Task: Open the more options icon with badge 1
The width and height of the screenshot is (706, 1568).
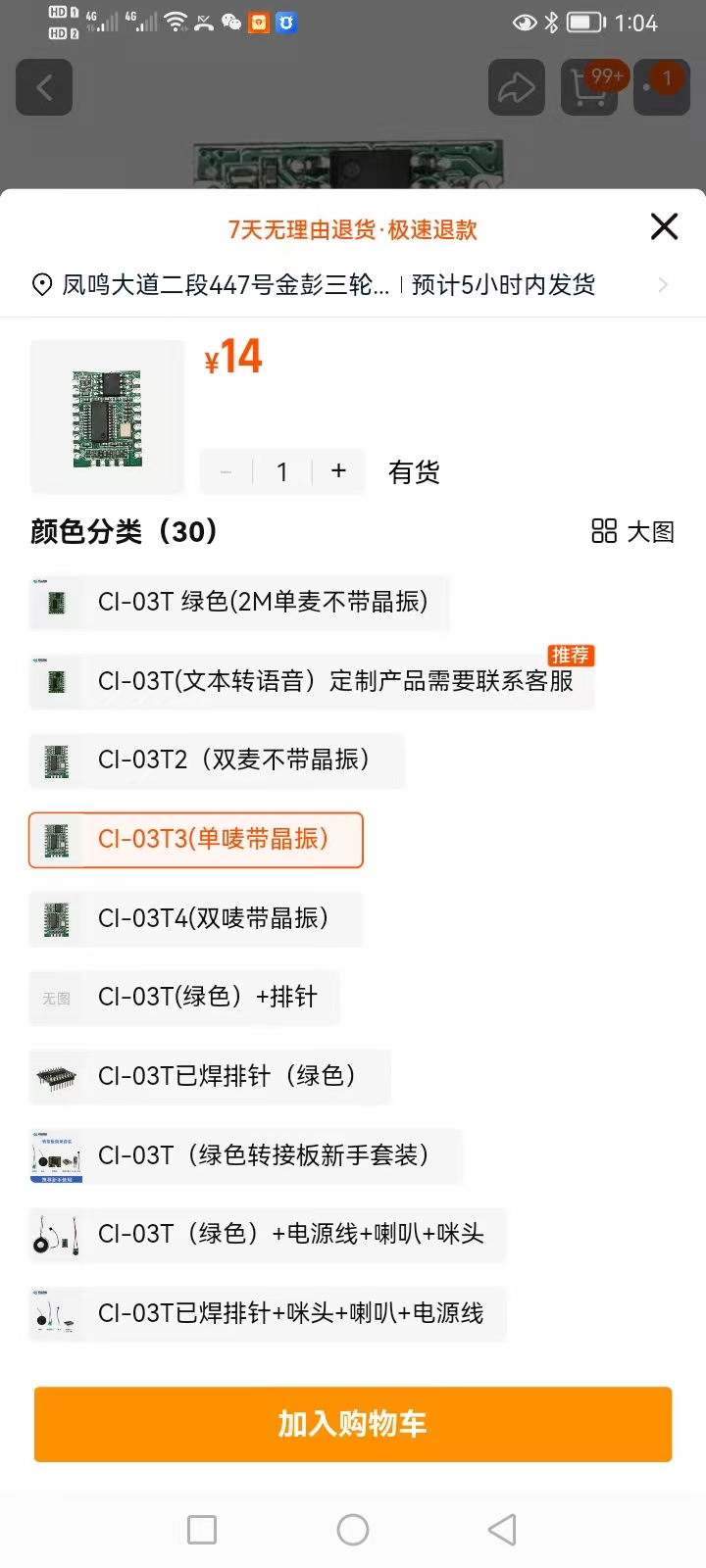Action: click(661, 87)
